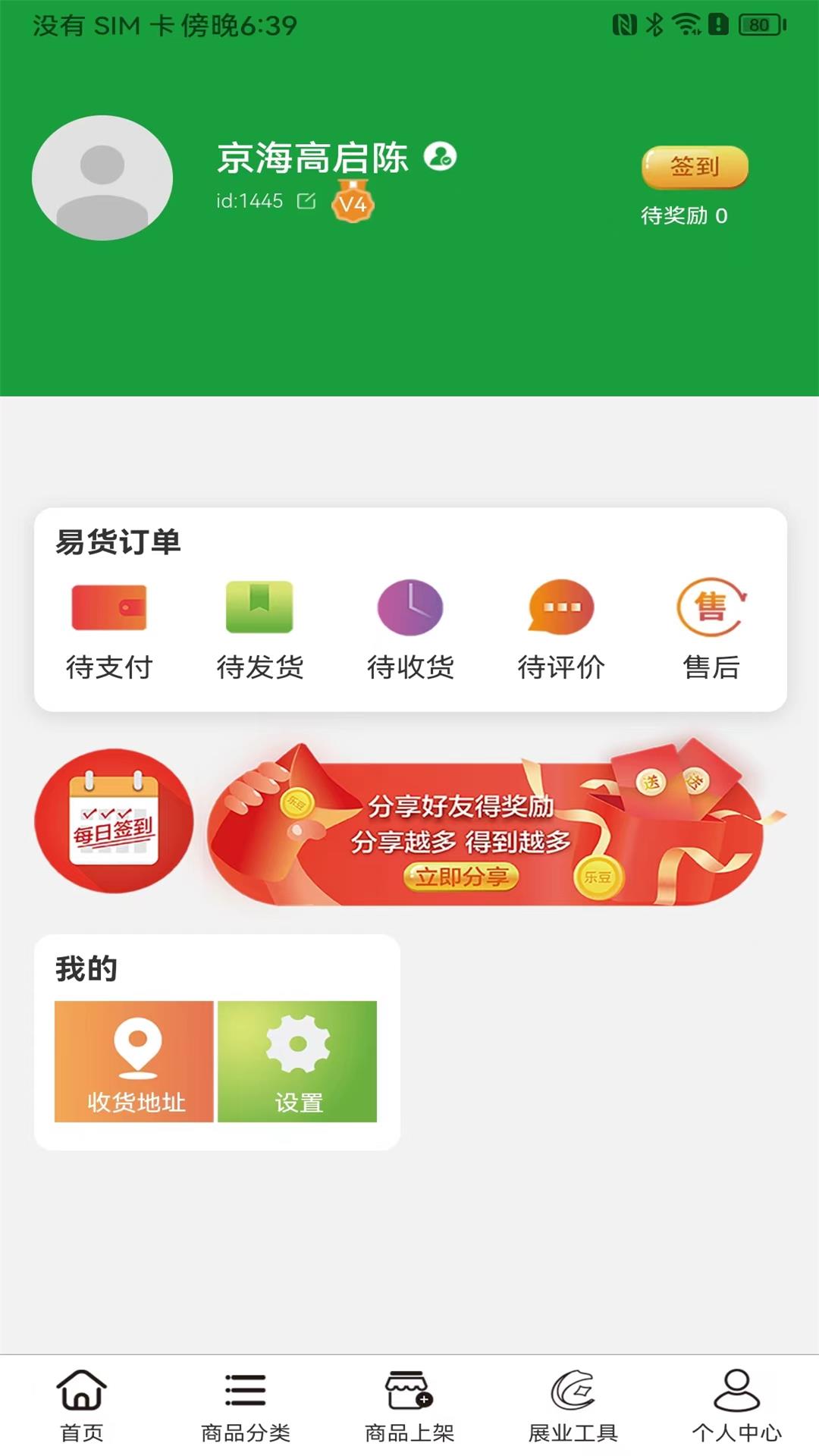Click the icon next to username 京海高启陈
This screenshot has width=819, height=1456.
(441, 158)
